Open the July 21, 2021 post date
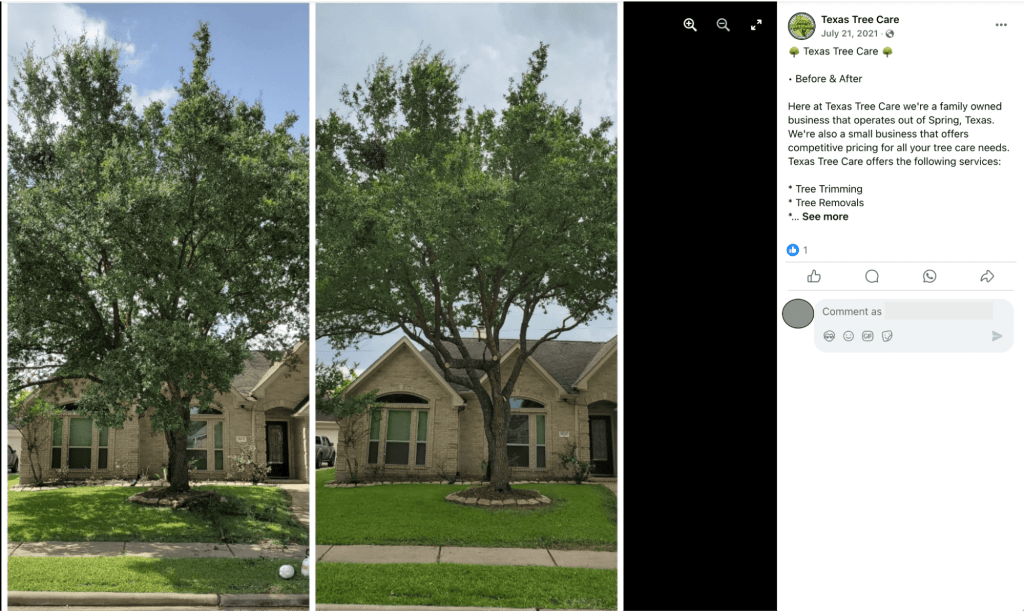Image resolution: width=1024 pixels, height=611 pixels. coord(848,34)
